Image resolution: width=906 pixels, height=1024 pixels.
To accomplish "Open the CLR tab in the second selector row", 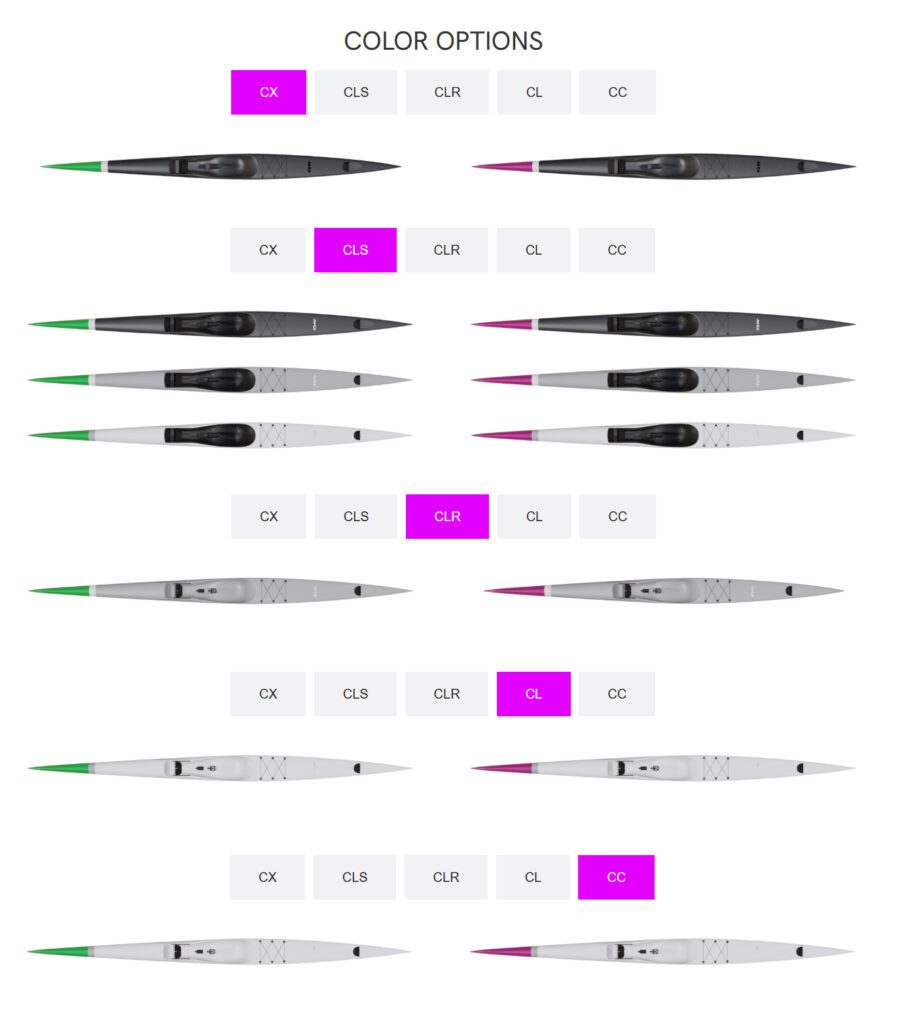I will (446, 249).
